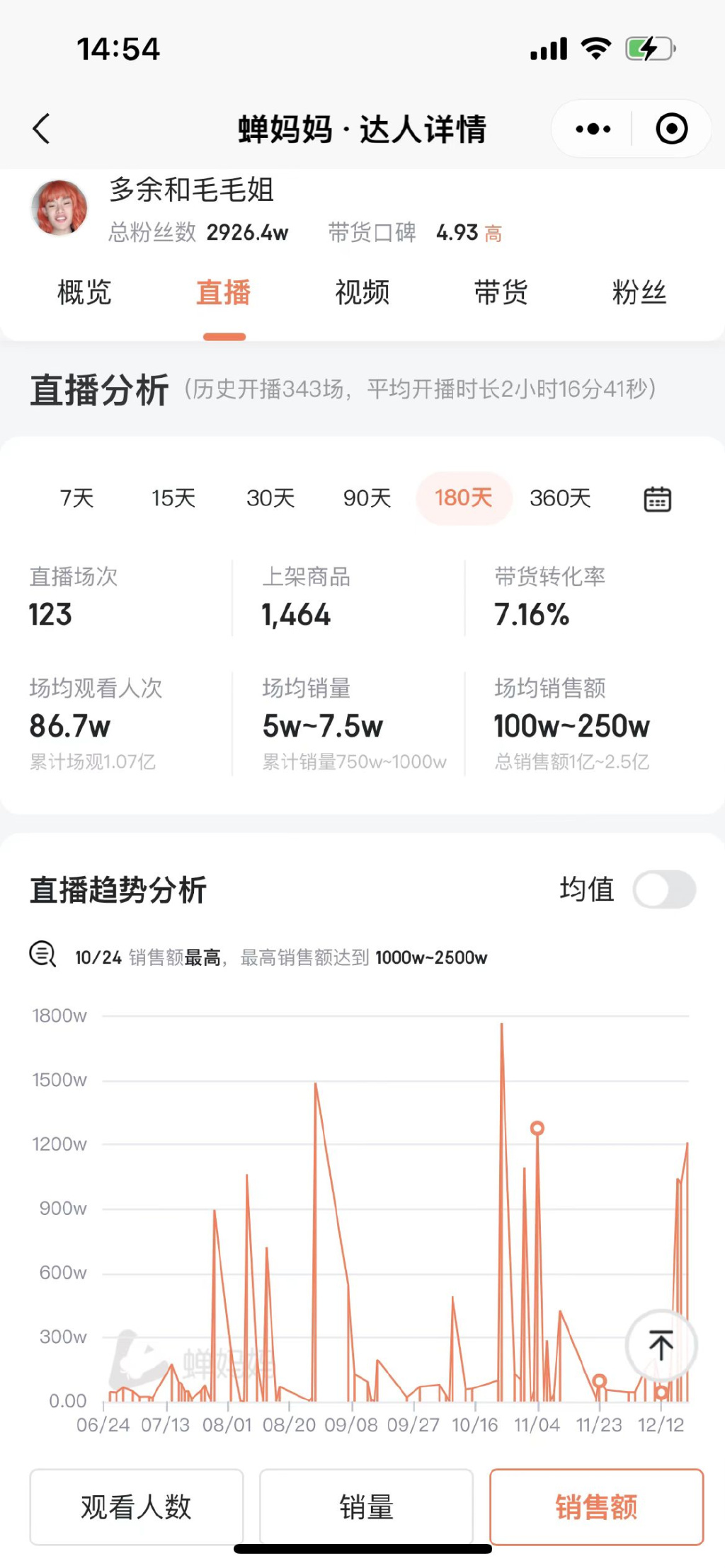Open the avatar of 多余和毛毛姐
725x1568 pixels.
pyautogui.click(x=59, y=208)
